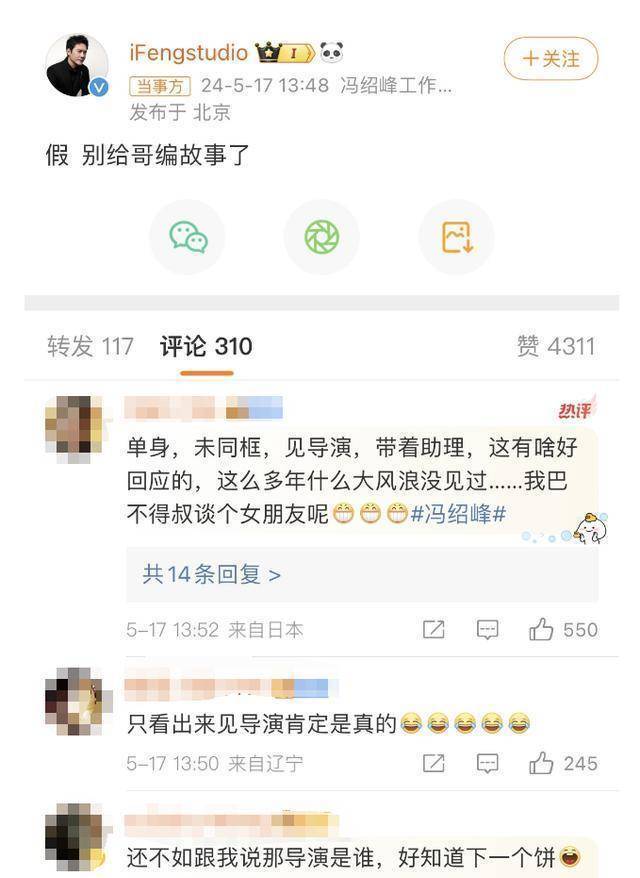The height and width of the screenshot is (878, 640).
Task: Forward the comment posted 来自辽宁
Action: point(433,763)
